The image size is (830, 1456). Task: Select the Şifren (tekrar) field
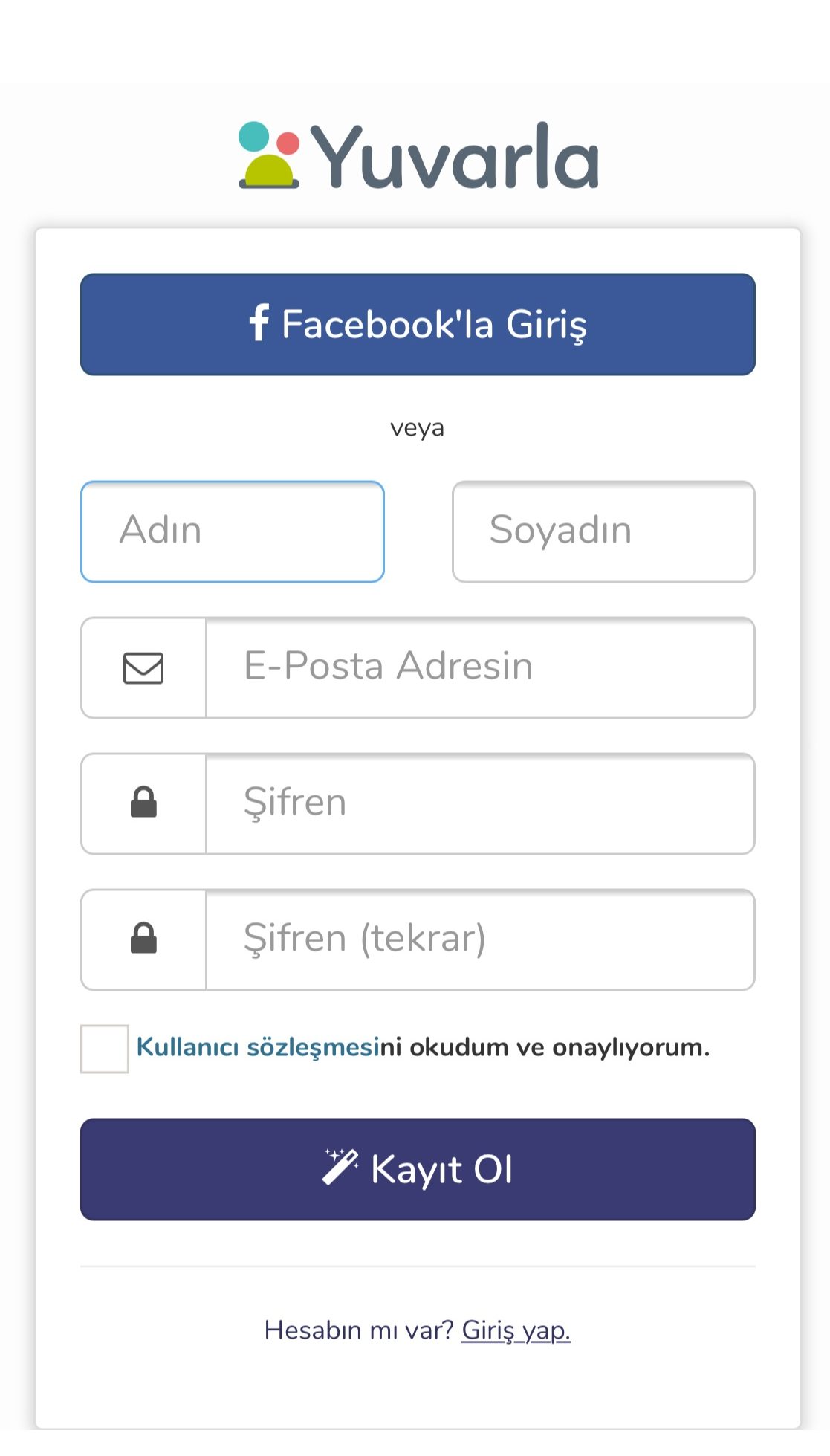[479, 939]
